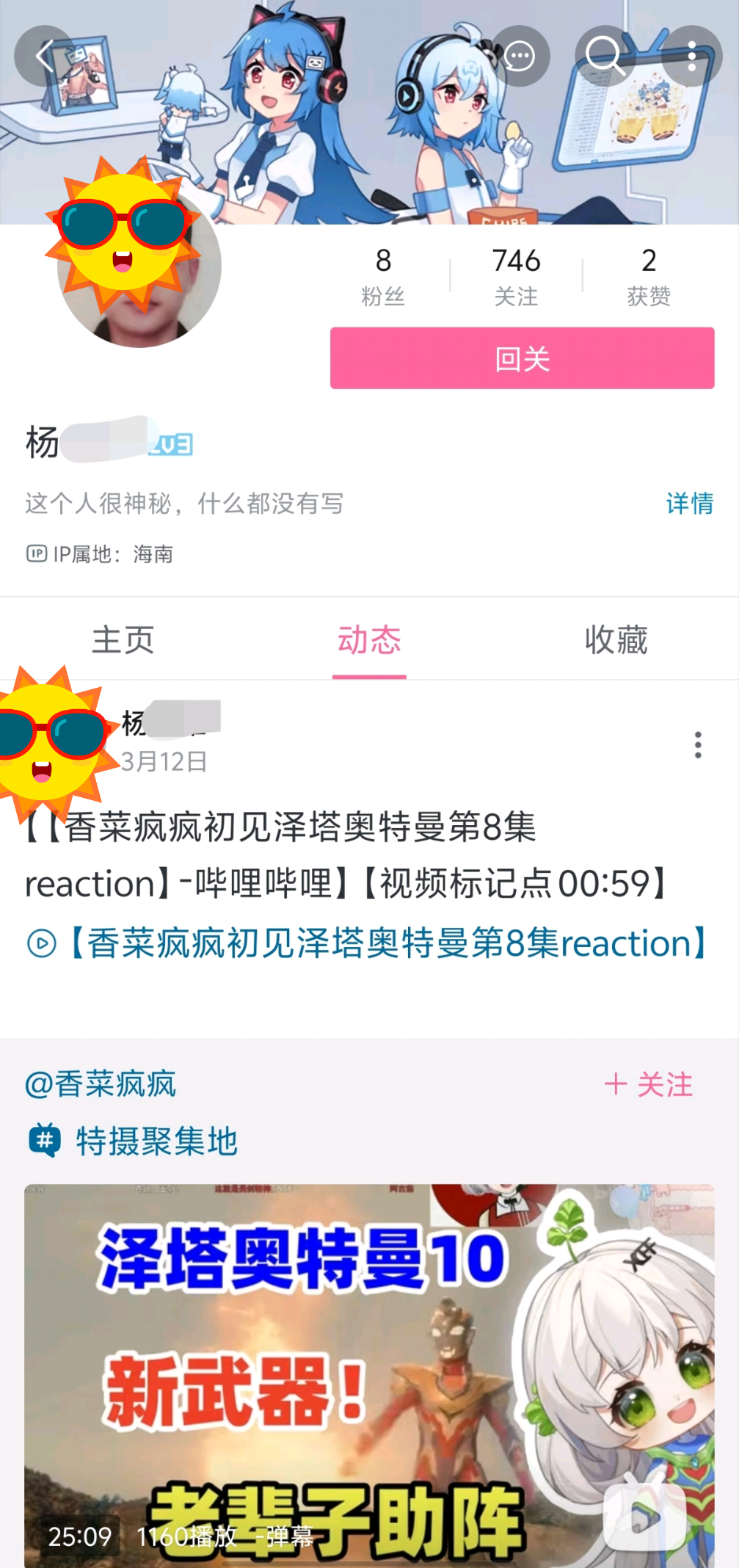Select the 动态 tab
The height and width of the screenshot is (1568, 739).
tap(369, 640)
